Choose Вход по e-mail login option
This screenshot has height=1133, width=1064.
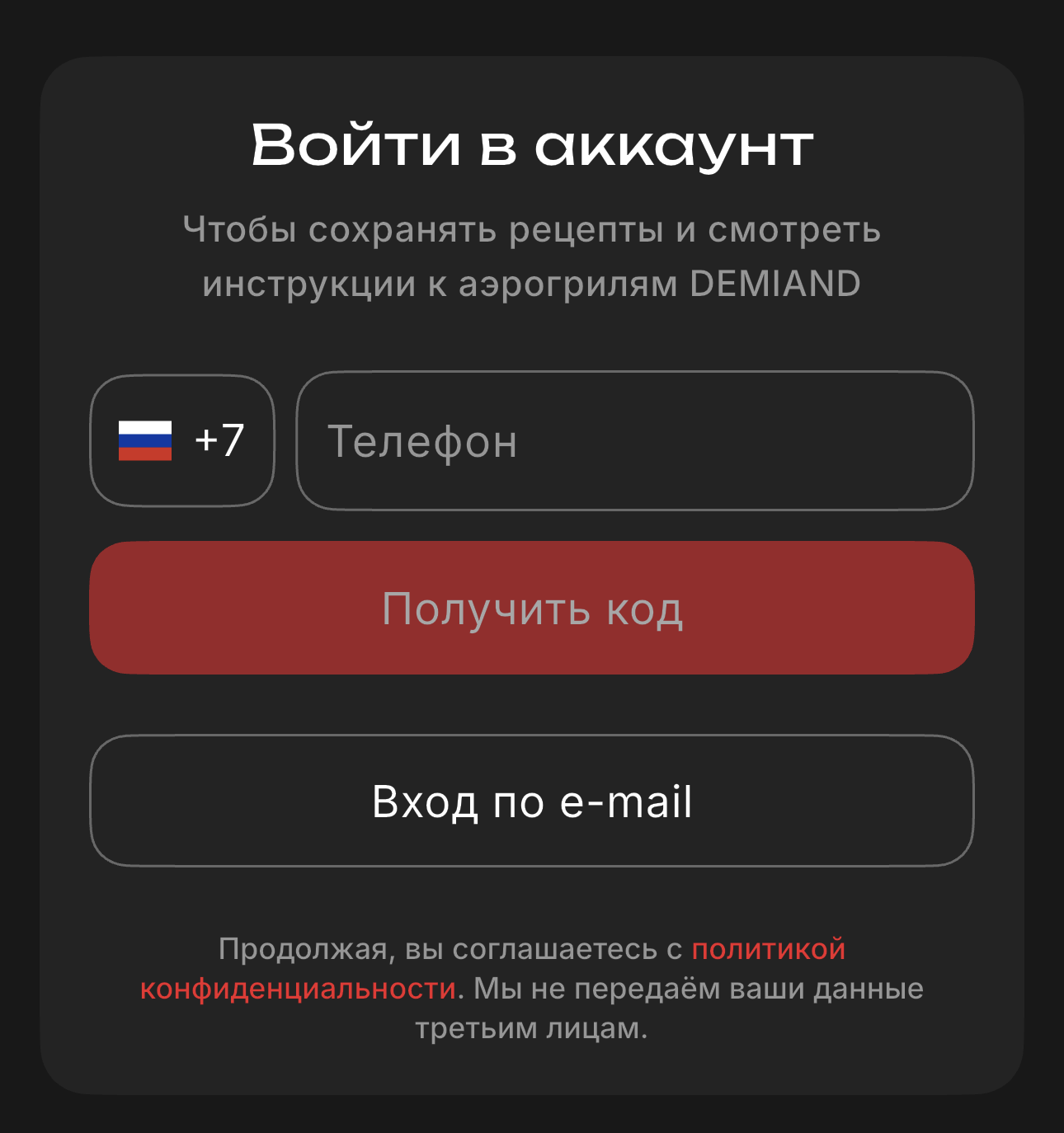532,801
